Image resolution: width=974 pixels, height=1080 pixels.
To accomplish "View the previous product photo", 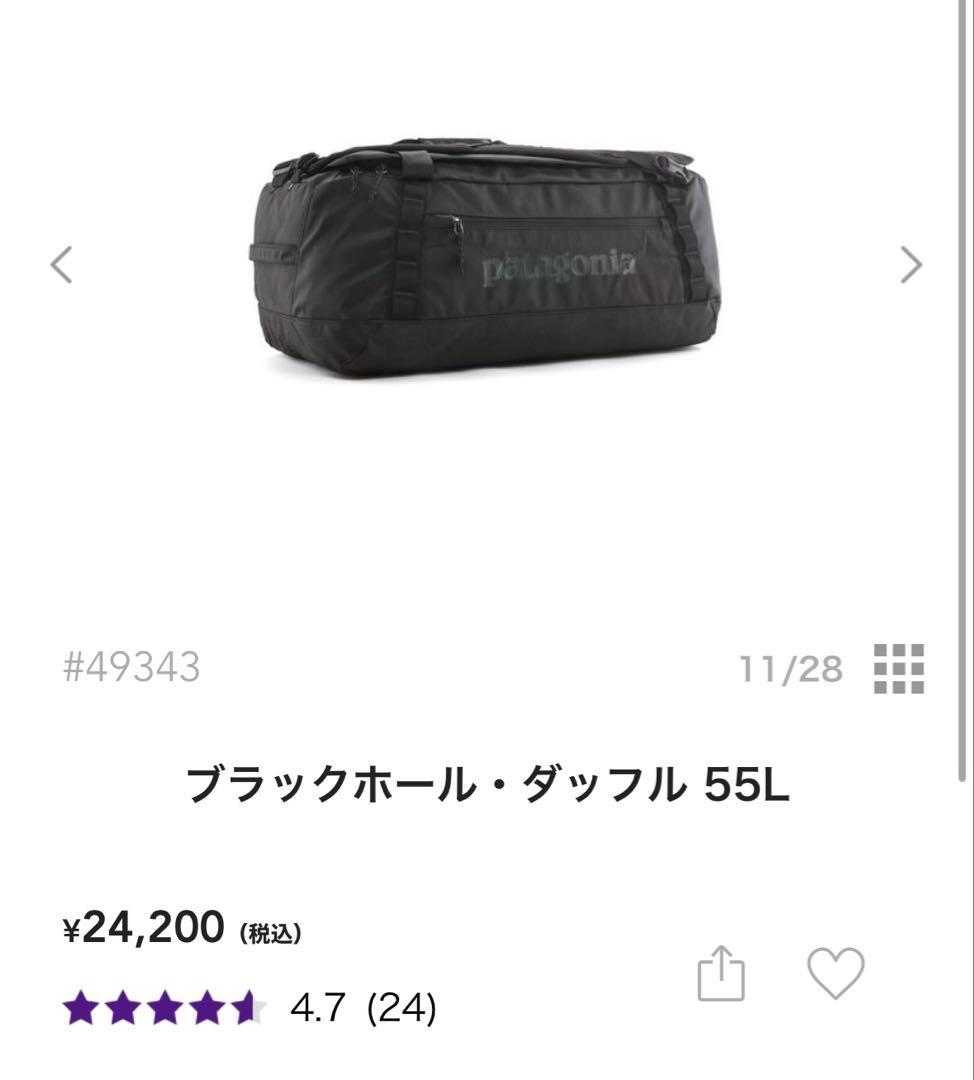I will point(63,265).
